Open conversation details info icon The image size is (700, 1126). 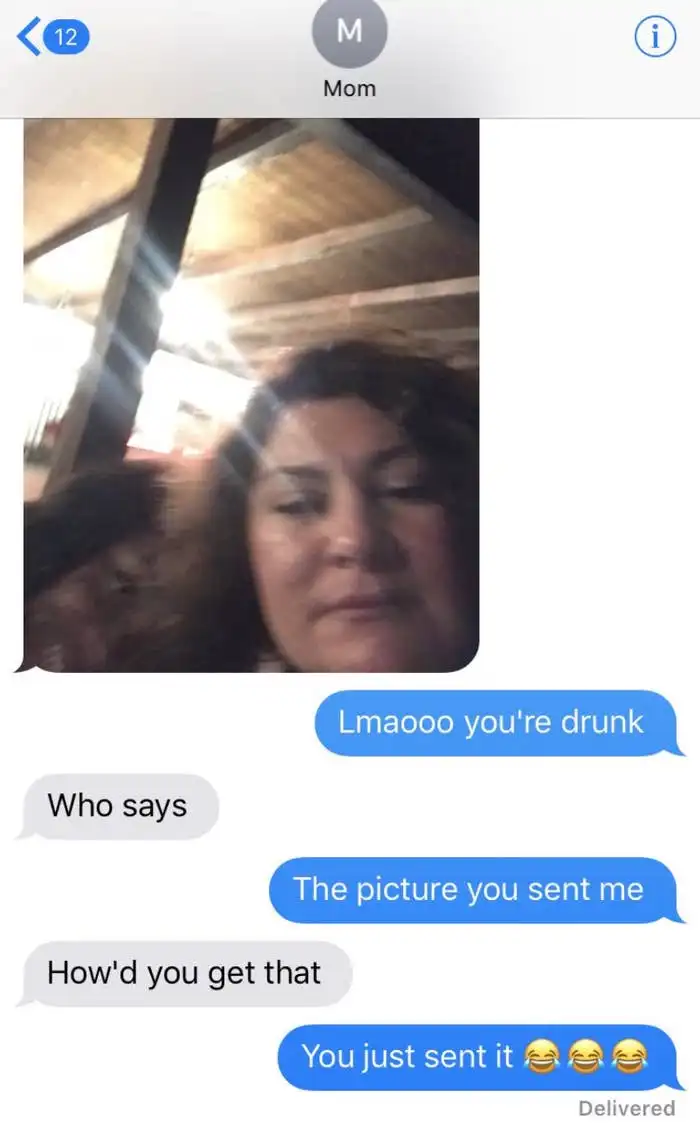[655, 38]
